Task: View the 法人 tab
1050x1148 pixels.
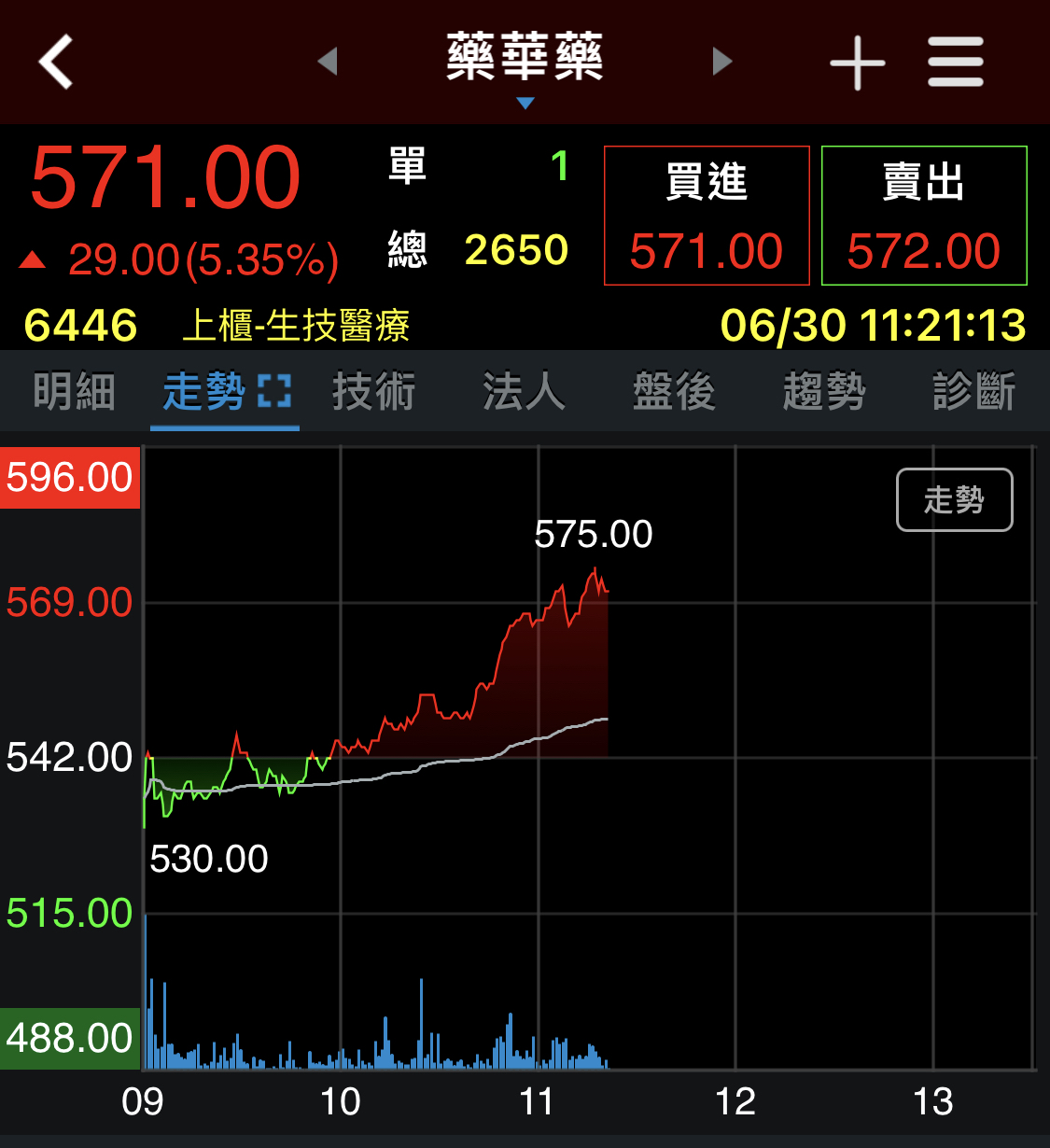Action: coord(525,392)
